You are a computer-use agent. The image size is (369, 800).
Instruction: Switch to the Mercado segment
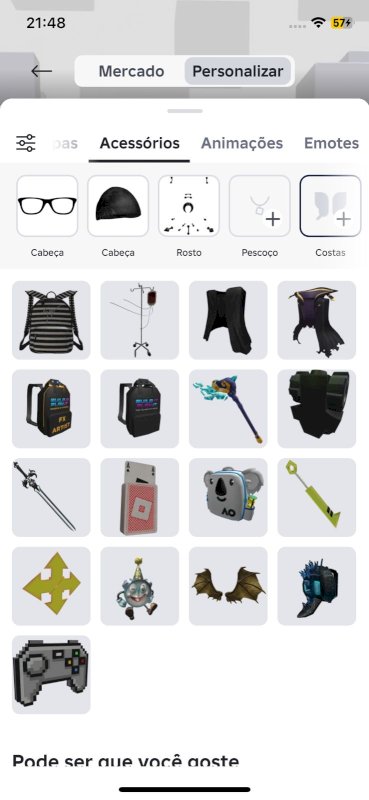coord(131,71)
